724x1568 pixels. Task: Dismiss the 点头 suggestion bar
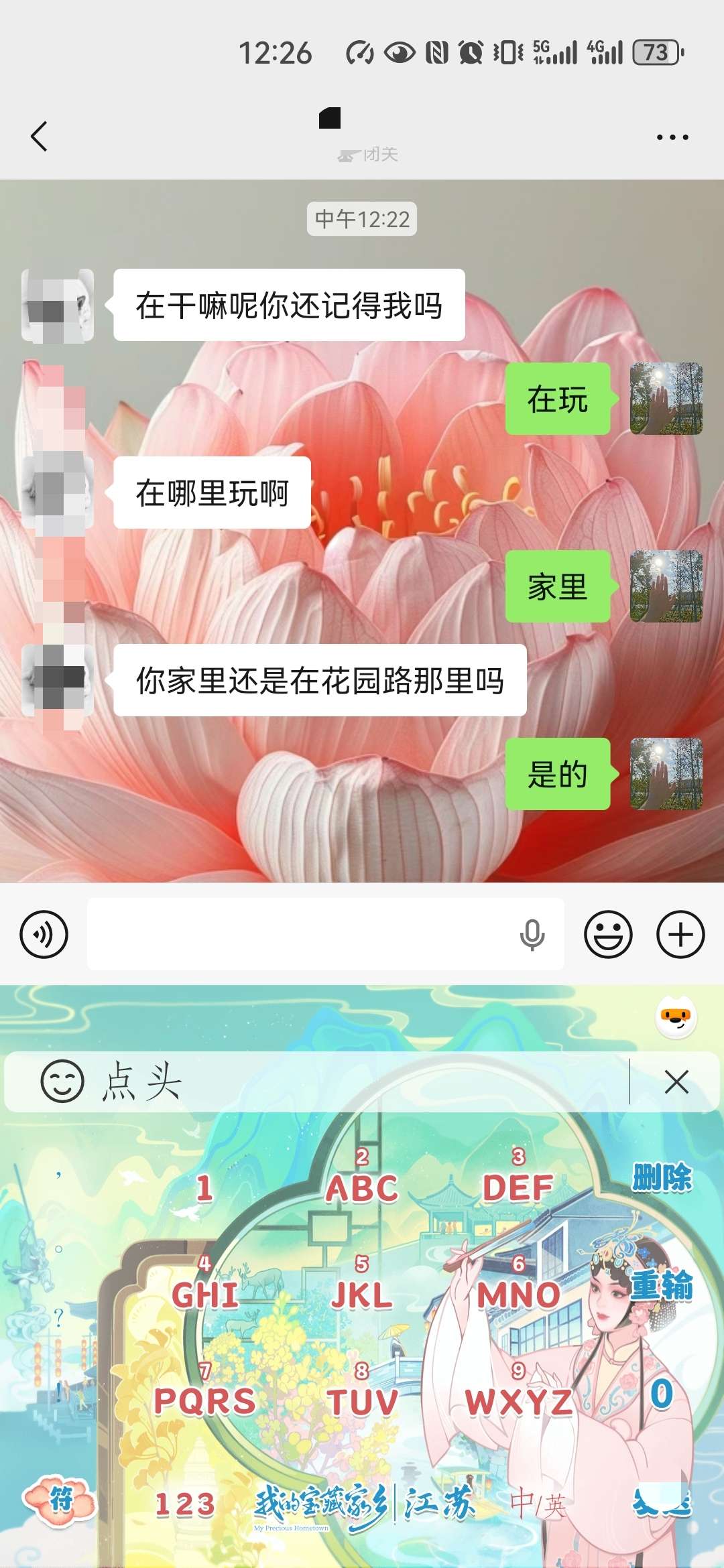(x=676, y=1082)
